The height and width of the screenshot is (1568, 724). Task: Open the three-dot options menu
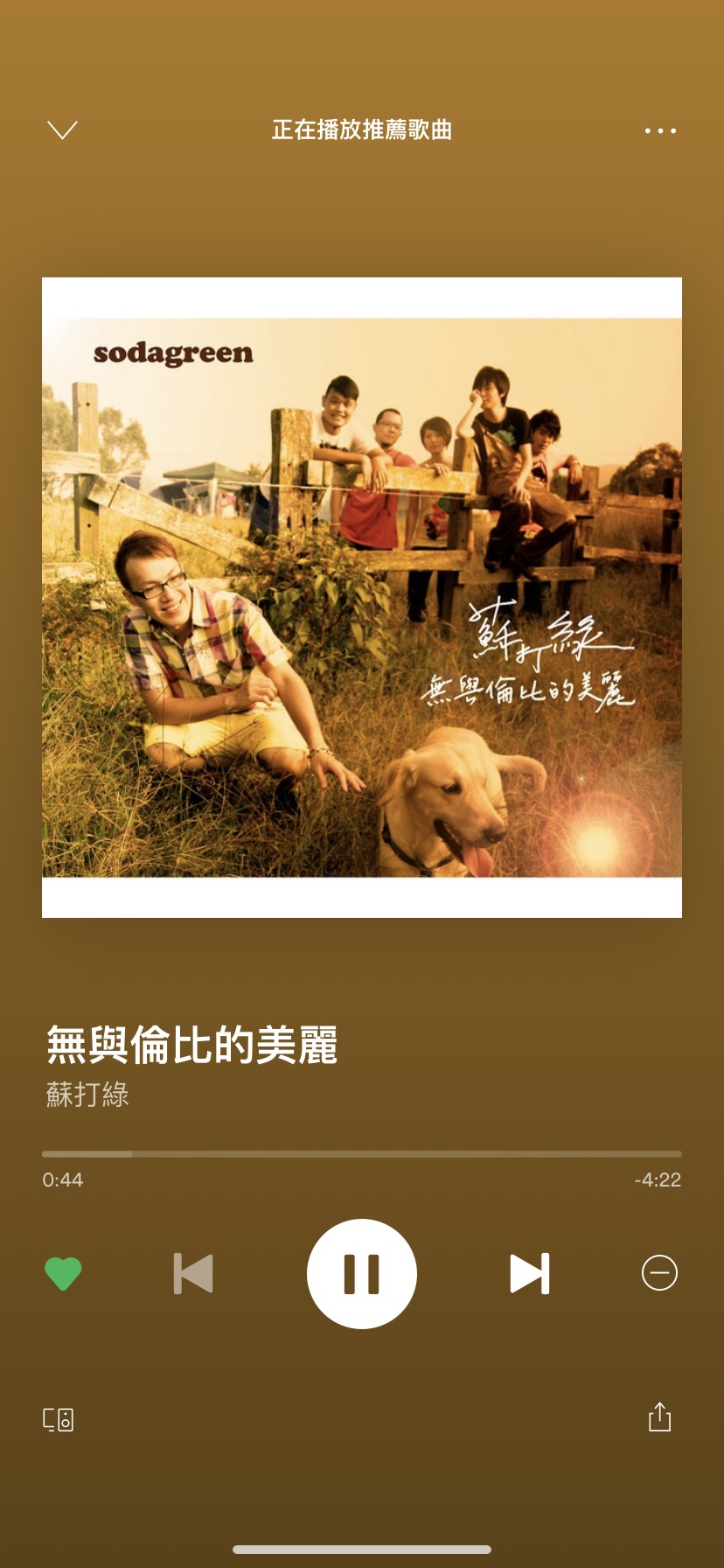[x=660, y=130]
